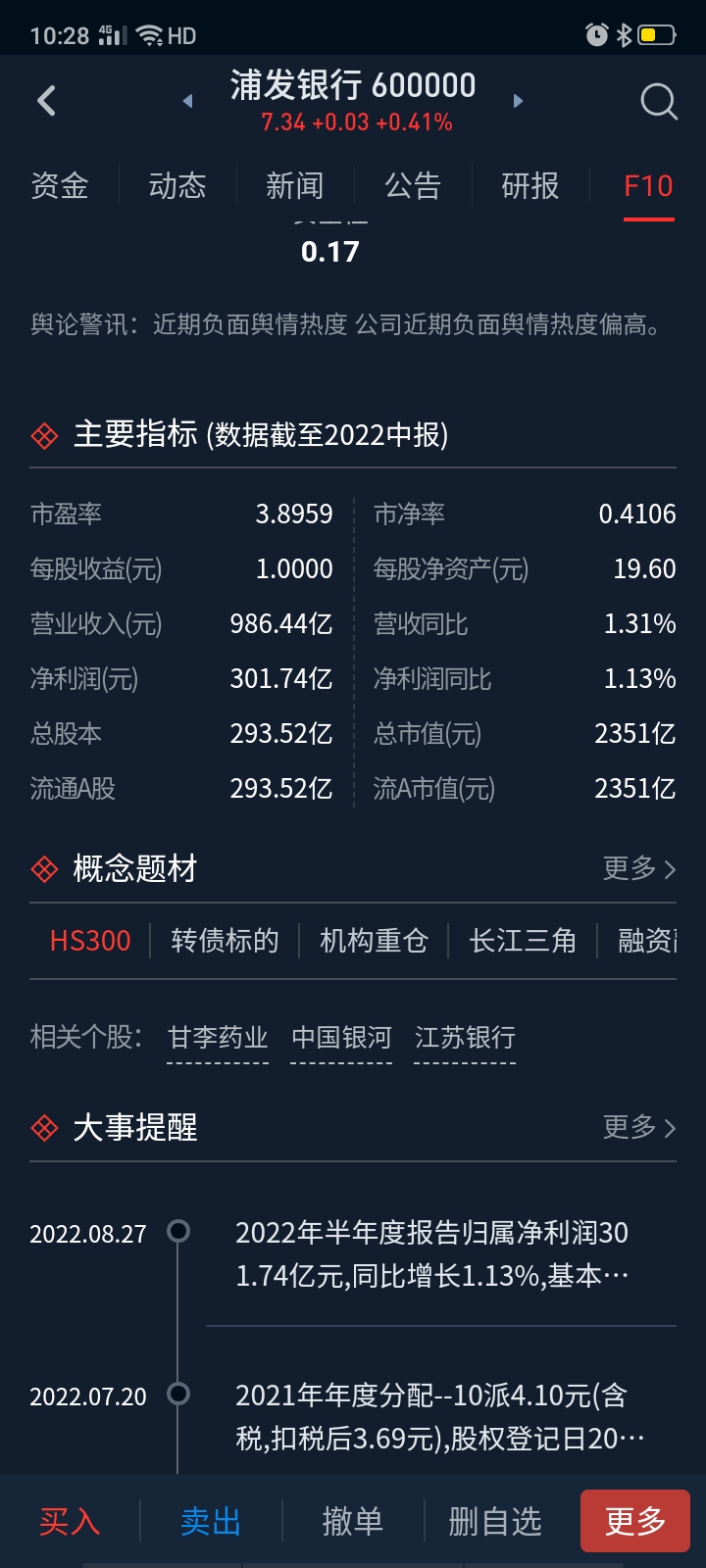706x1568 pixels.
Task: Tap 卖出 to sell the stock
Action: [211, 1521]
